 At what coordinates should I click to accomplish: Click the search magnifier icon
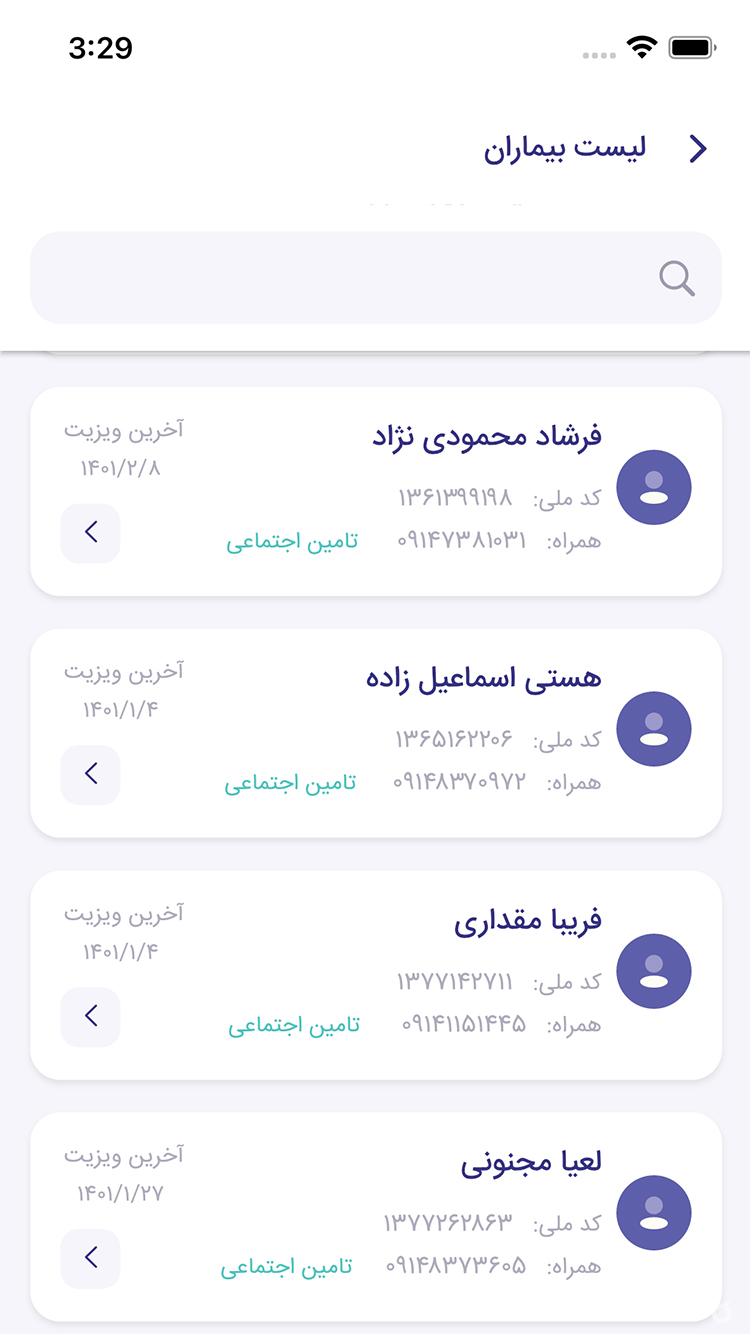pyautogui.click(x=677, y=278)
